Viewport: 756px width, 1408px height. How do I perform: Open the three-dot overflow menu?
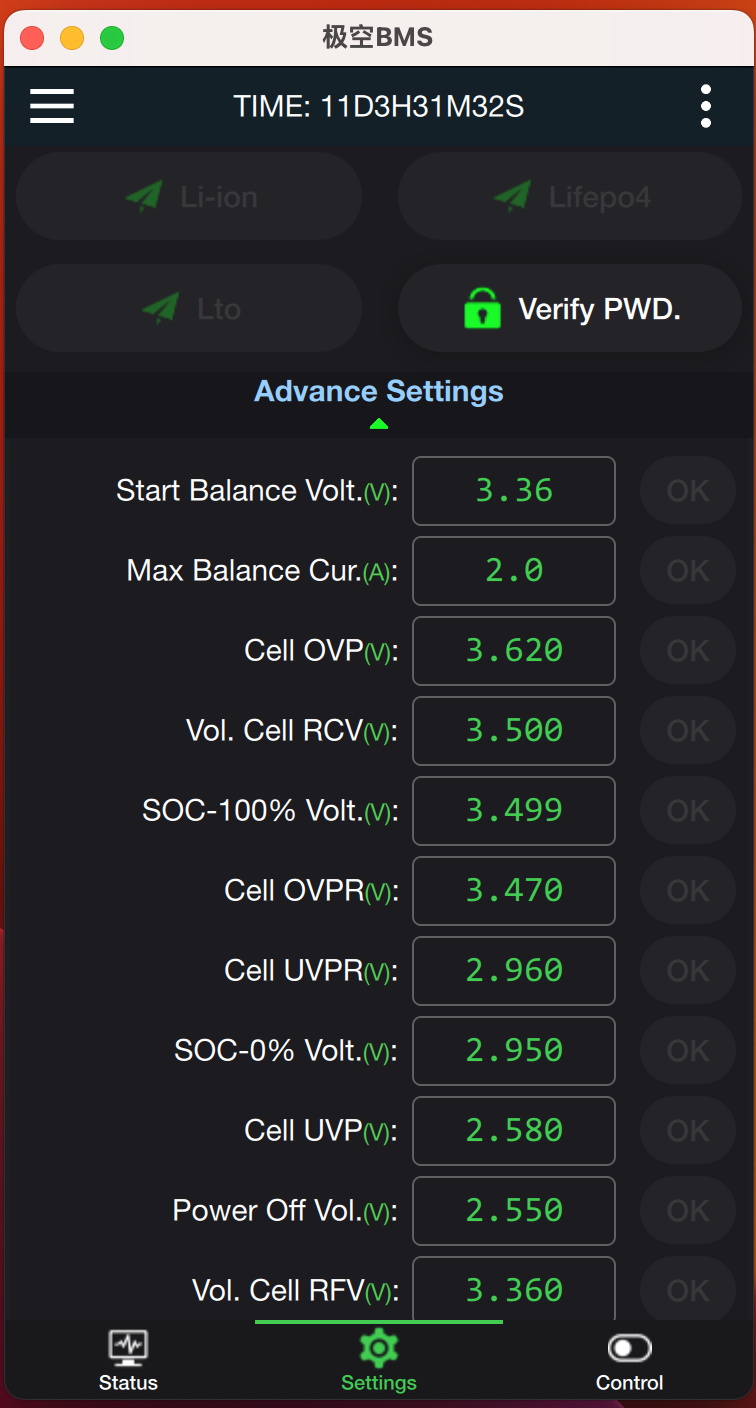[x=706, y=106]
